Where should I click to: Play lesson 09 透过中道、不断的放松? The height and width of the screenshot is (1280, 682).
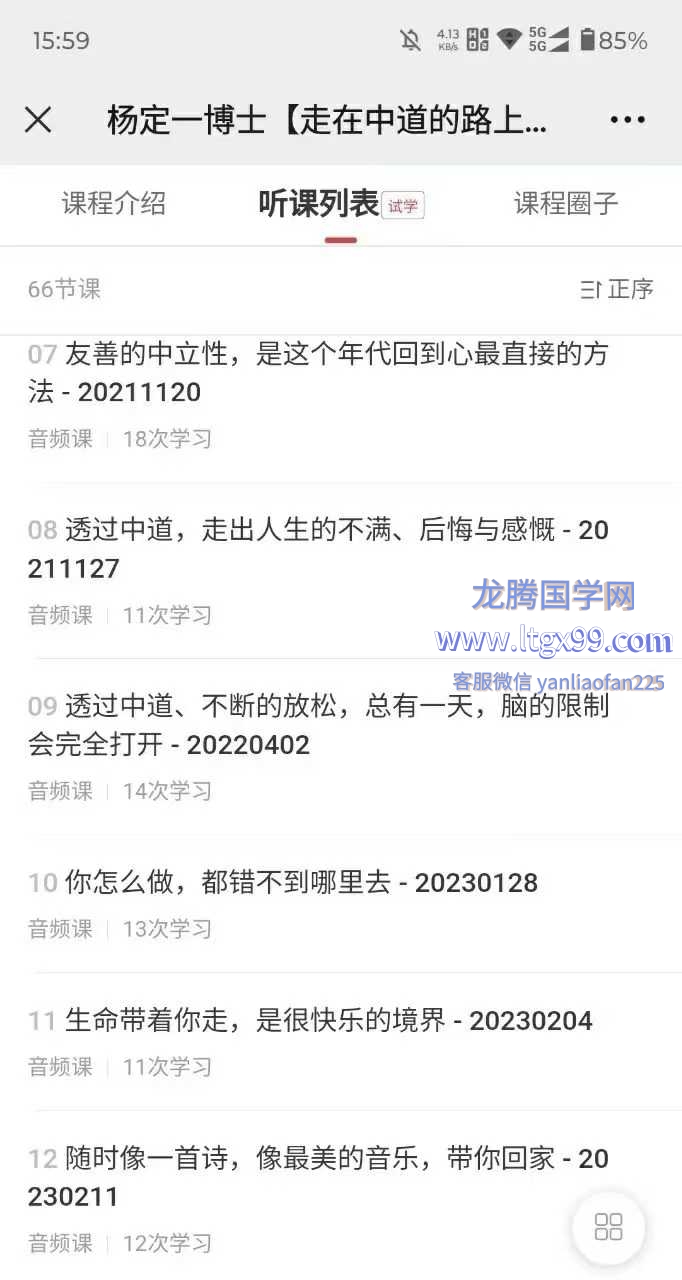coord(320,725)
